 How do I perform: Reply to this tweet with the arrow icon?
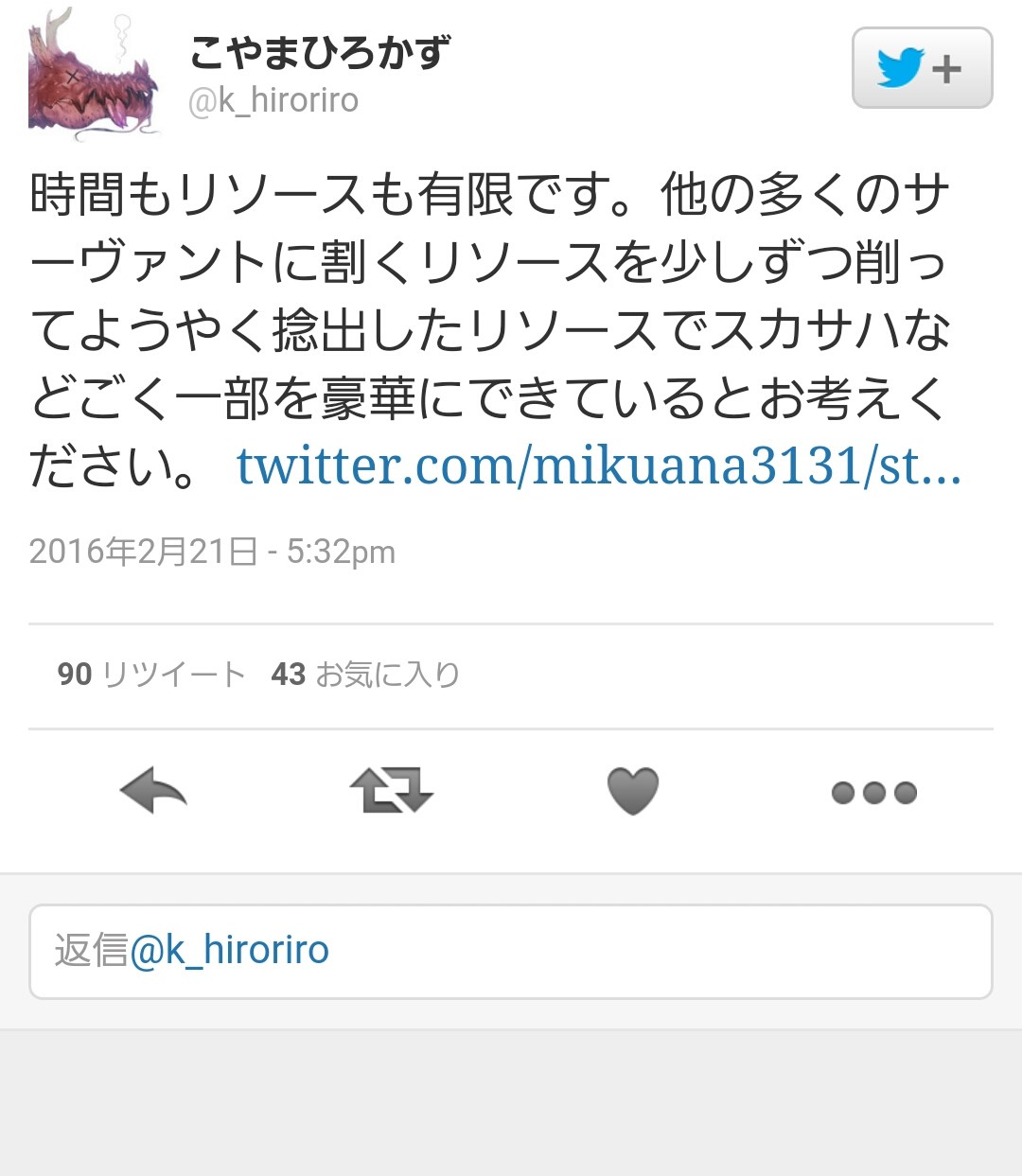(153, 791)
